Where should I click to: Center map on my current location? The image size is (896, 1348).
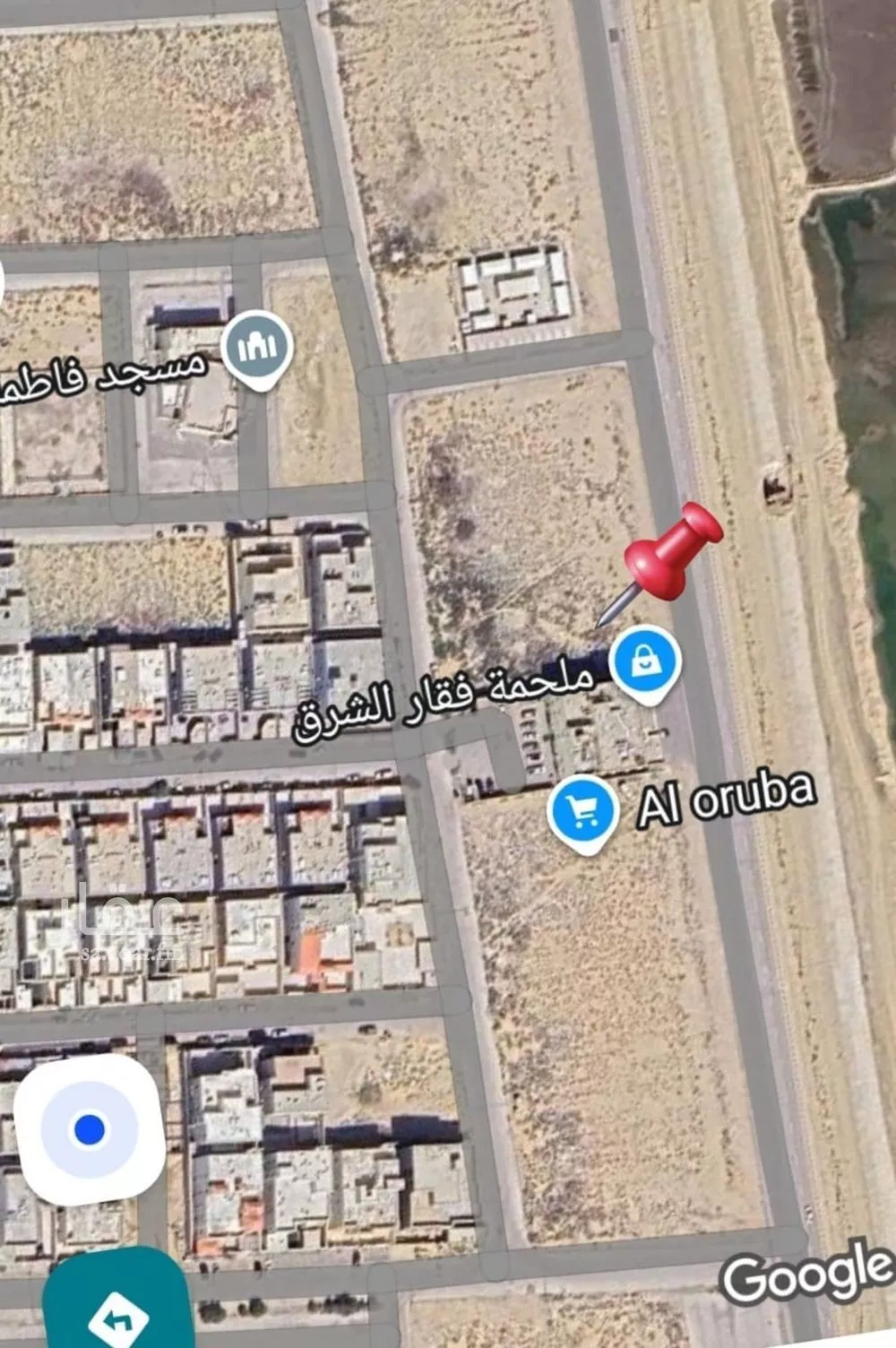(90, 1129)
